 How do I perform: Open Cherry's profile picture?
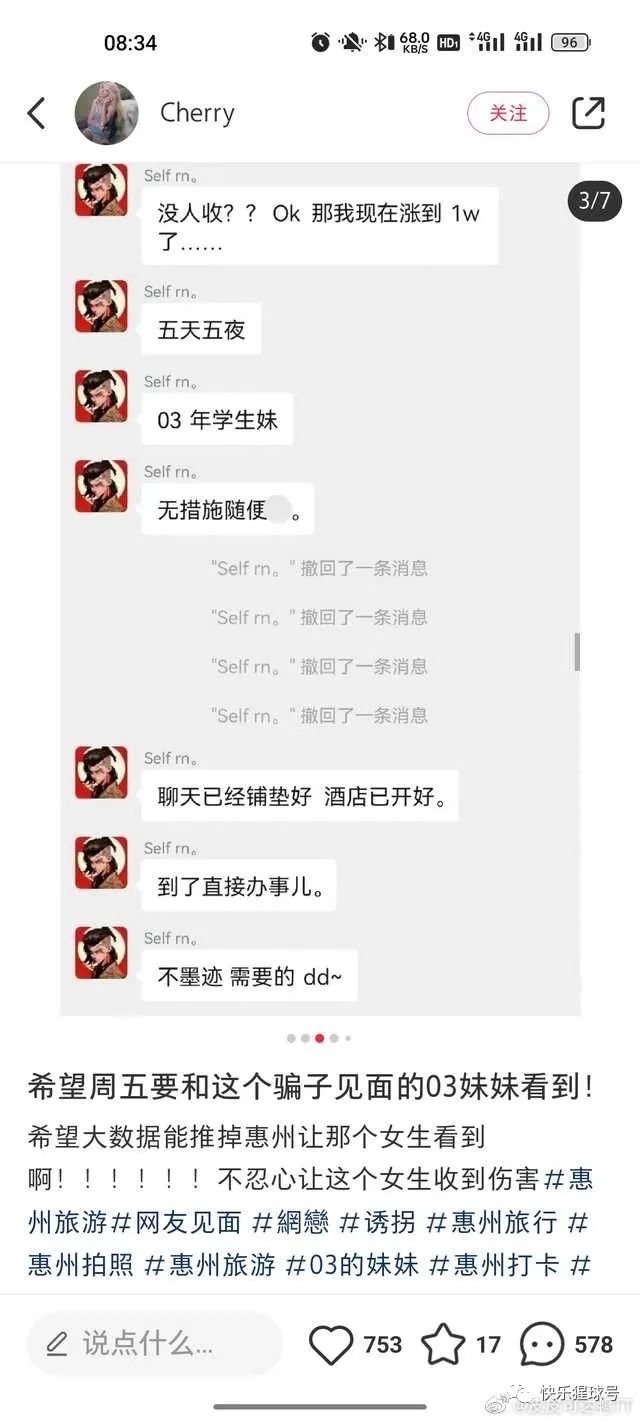106,113
